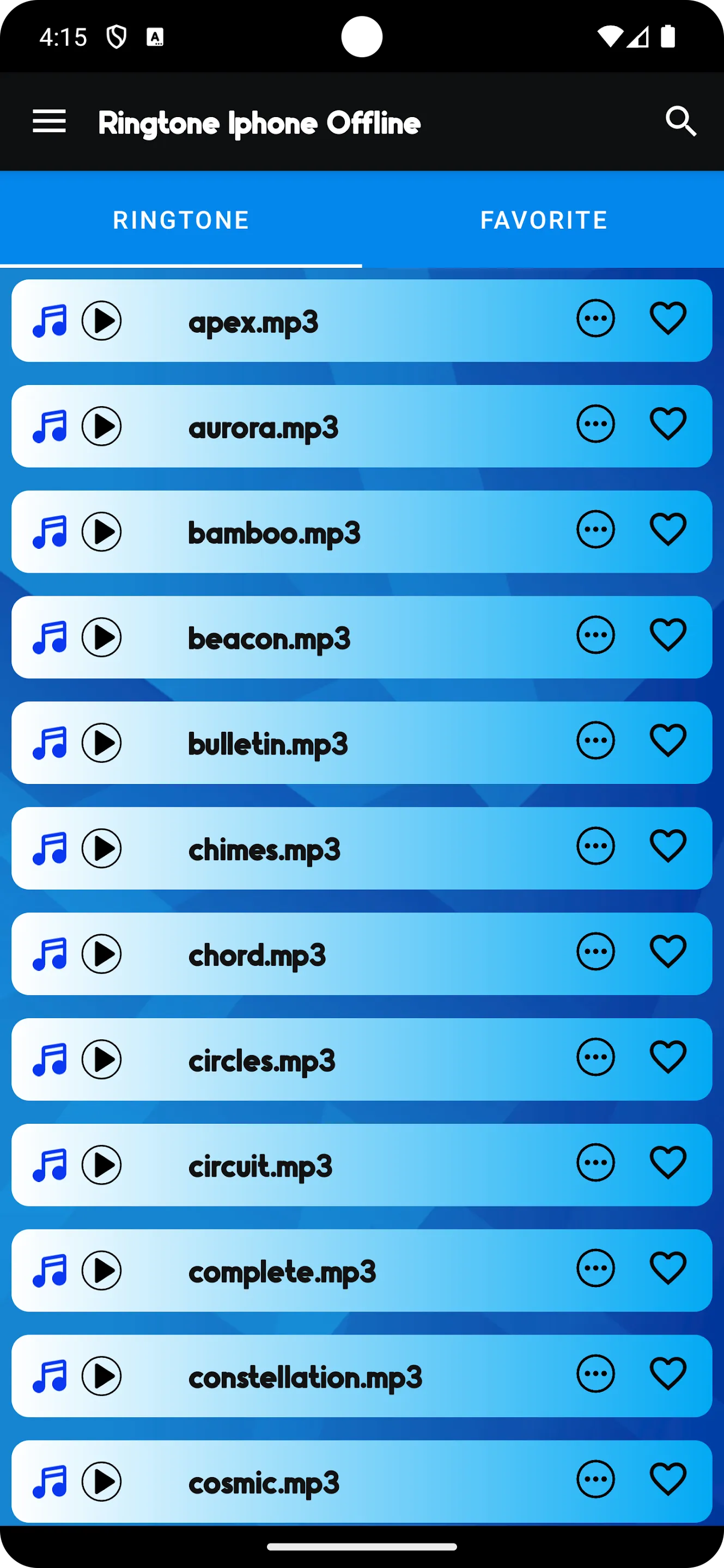724x1568 pixels.
Task: Open the search function
Action: click(x=680, y=122)
